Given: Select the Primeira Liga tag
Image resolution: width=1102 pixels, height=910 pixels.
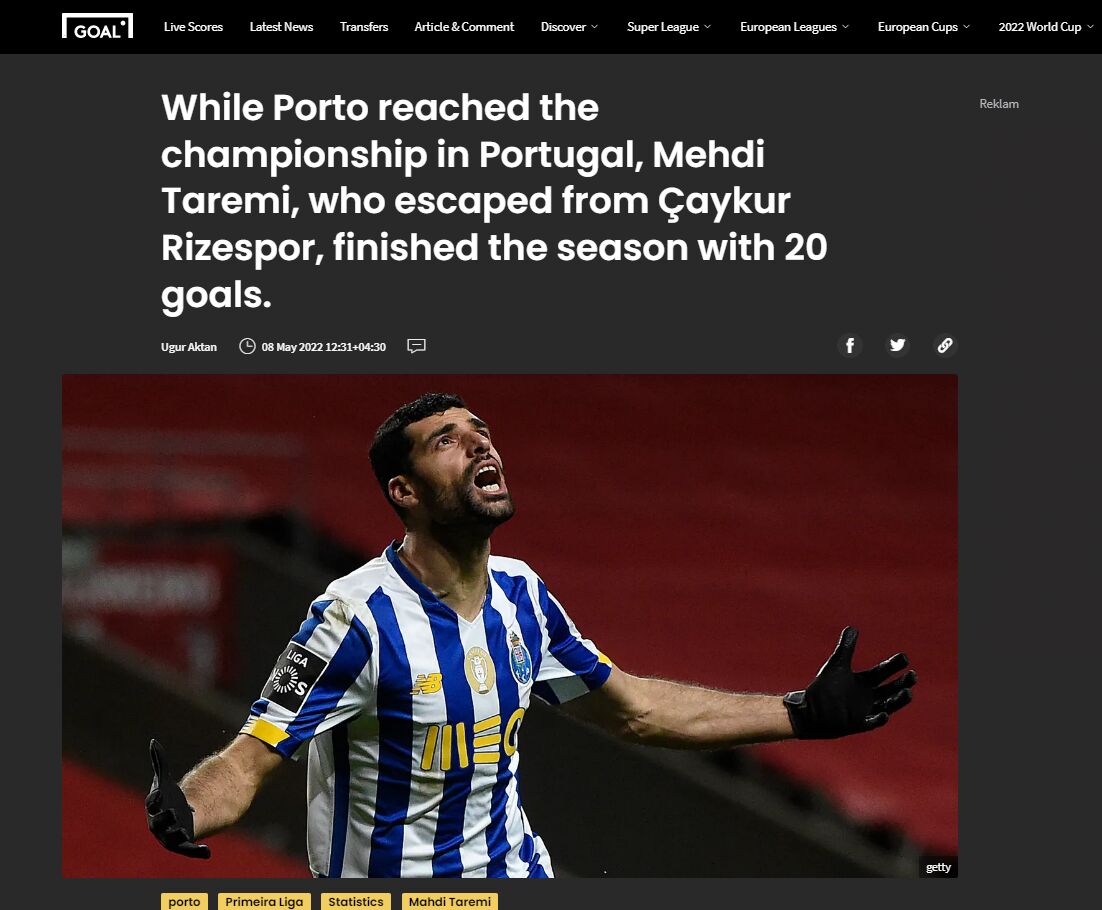Looking at the screenshot, I should pyautogui.click(x=264, y=901).
